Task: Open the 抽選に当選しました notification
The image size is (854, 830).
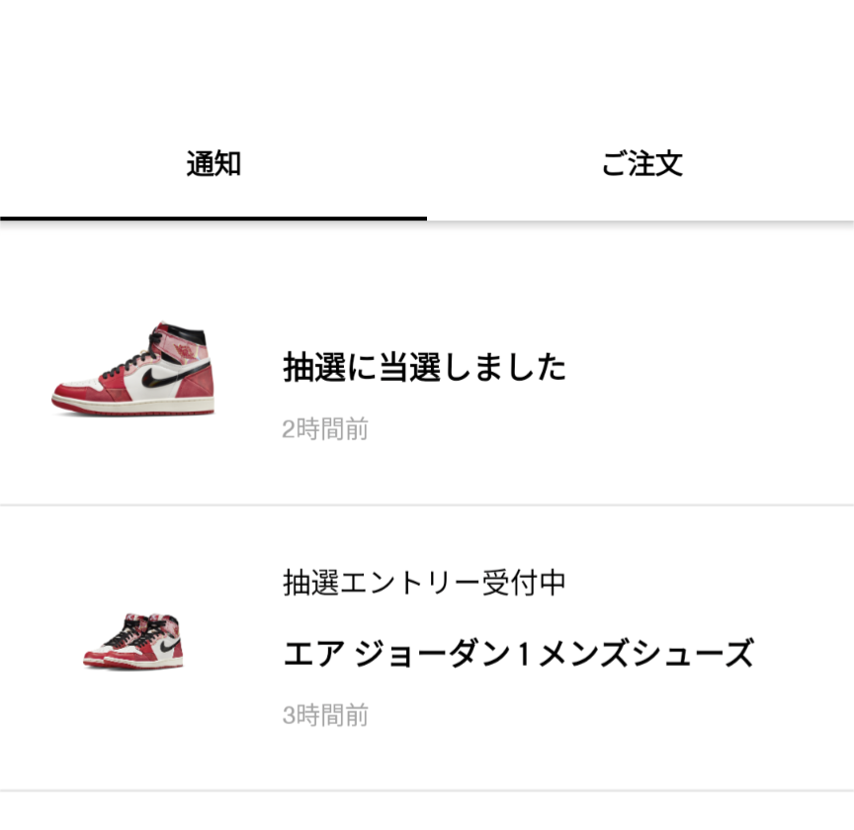Action: [x=424, y=368]
